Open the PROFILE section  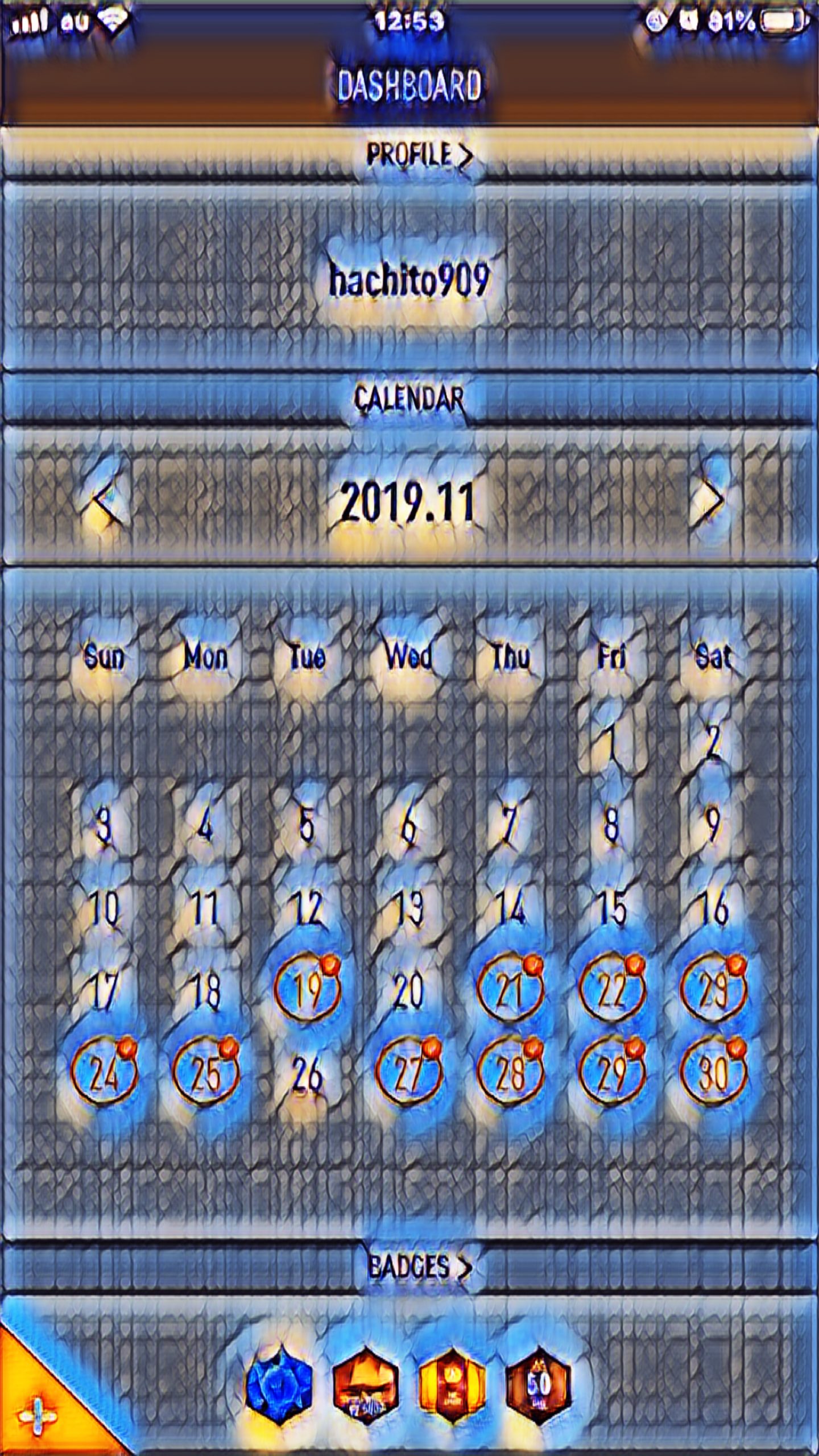pos(418,155)
